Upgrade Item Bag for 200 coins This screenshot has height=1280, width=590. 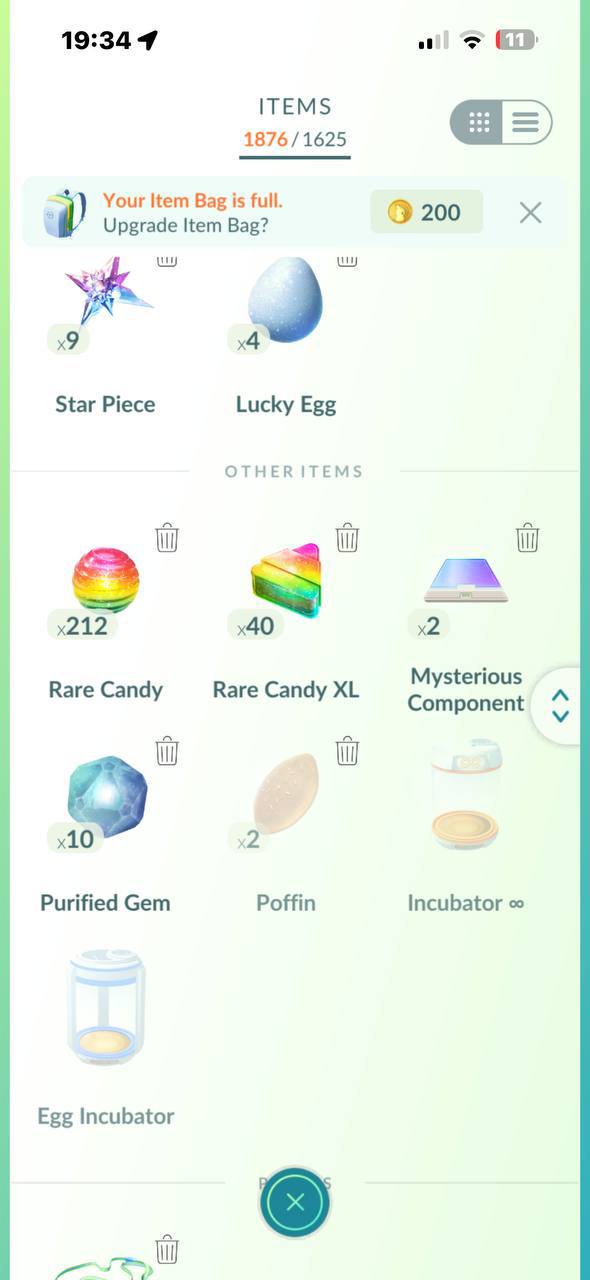(x=426, y=212)
